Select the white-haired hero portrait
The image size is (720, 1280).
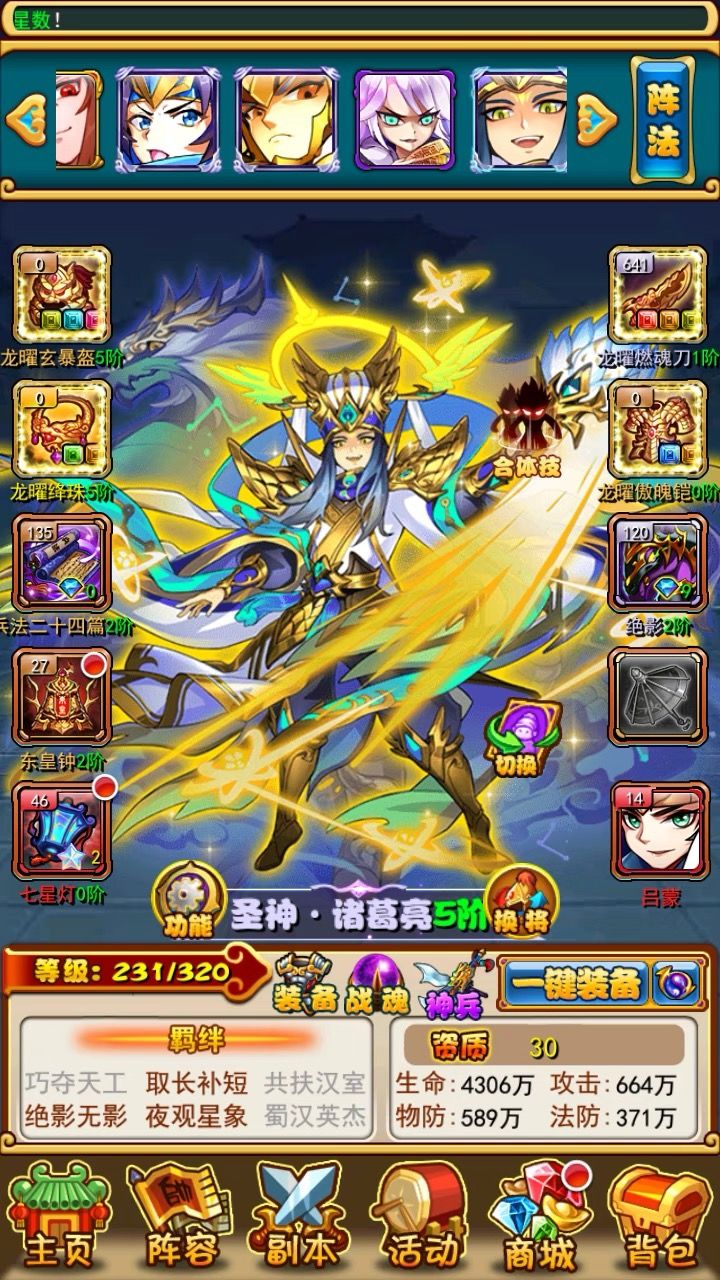(x=403, y=120)
